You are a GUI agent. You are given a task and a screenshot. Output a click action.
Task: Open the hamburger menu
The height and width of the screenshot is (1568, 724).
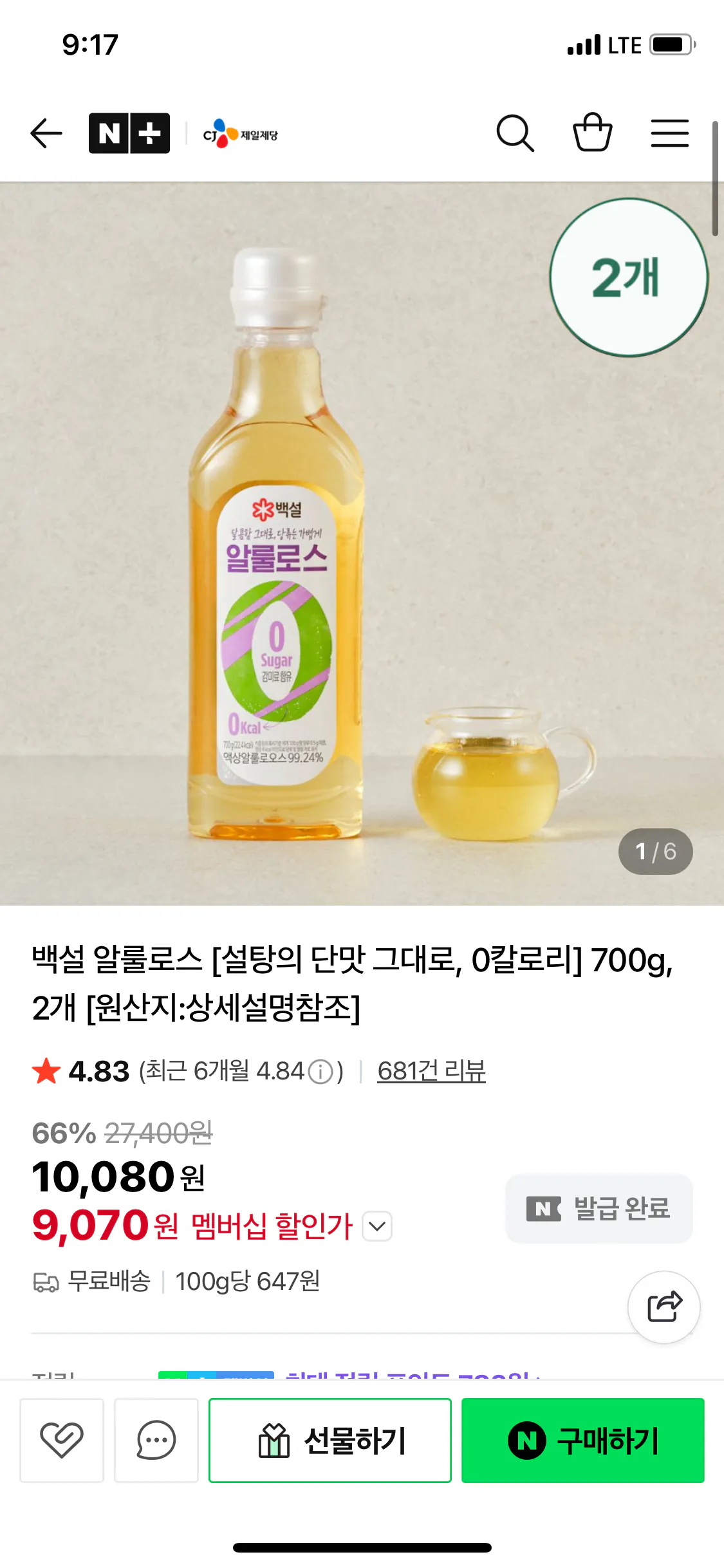pyautogui.click(x=670, y=133)
